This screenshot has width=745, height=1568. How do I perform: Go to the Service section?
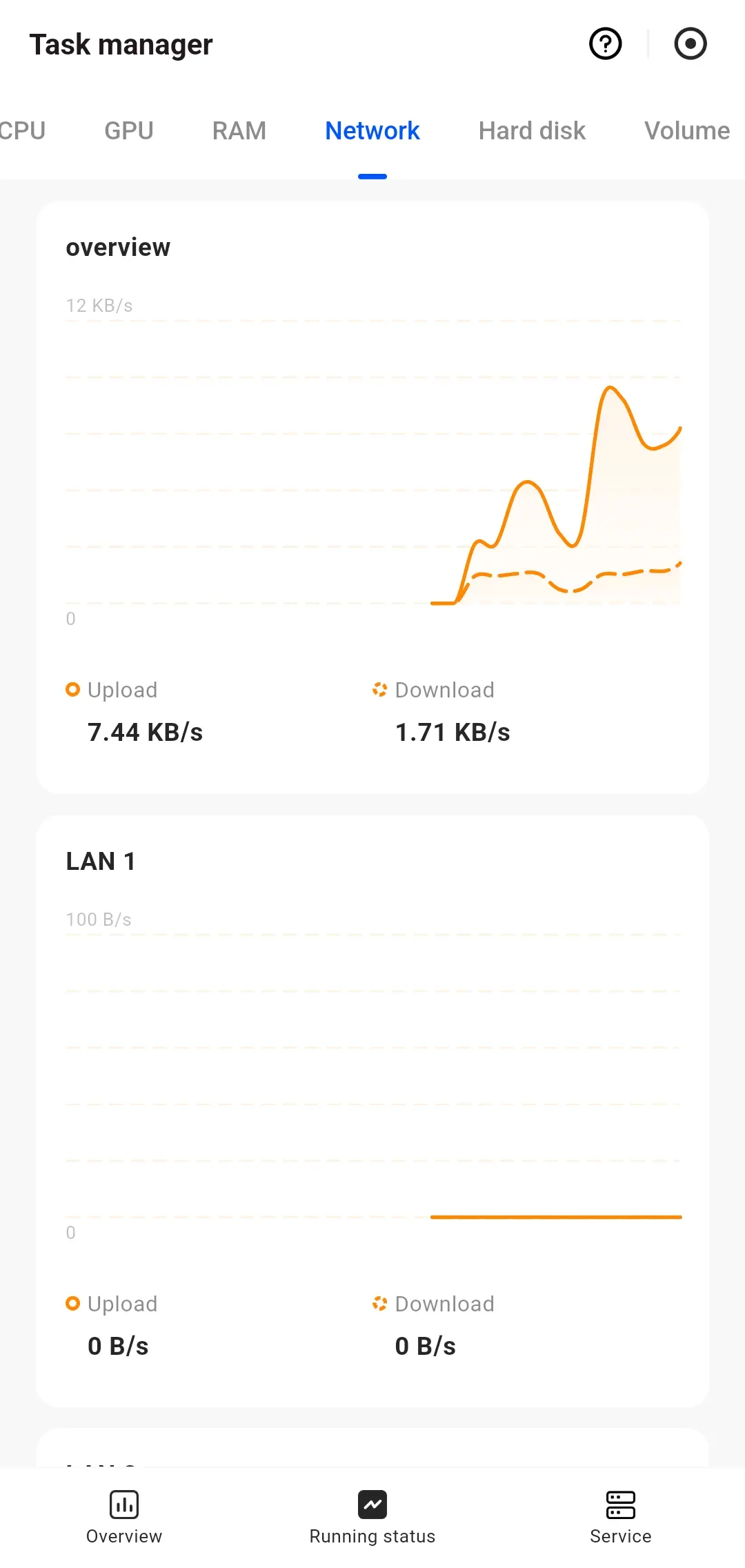[621, 1516]
